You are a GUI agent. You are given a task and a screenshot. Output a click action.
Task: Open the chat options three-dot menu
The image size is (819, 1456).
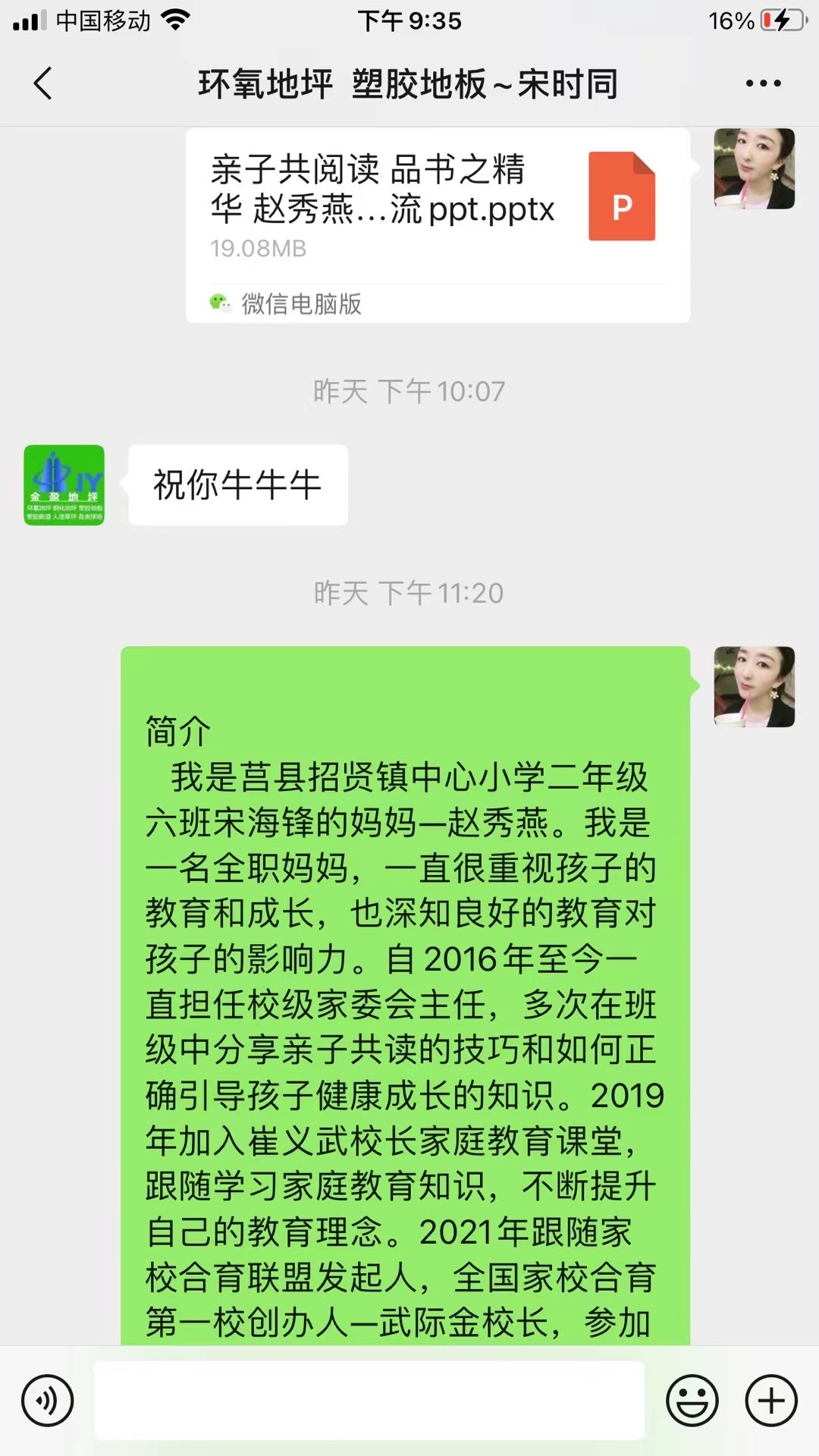[x=763, y=83]
